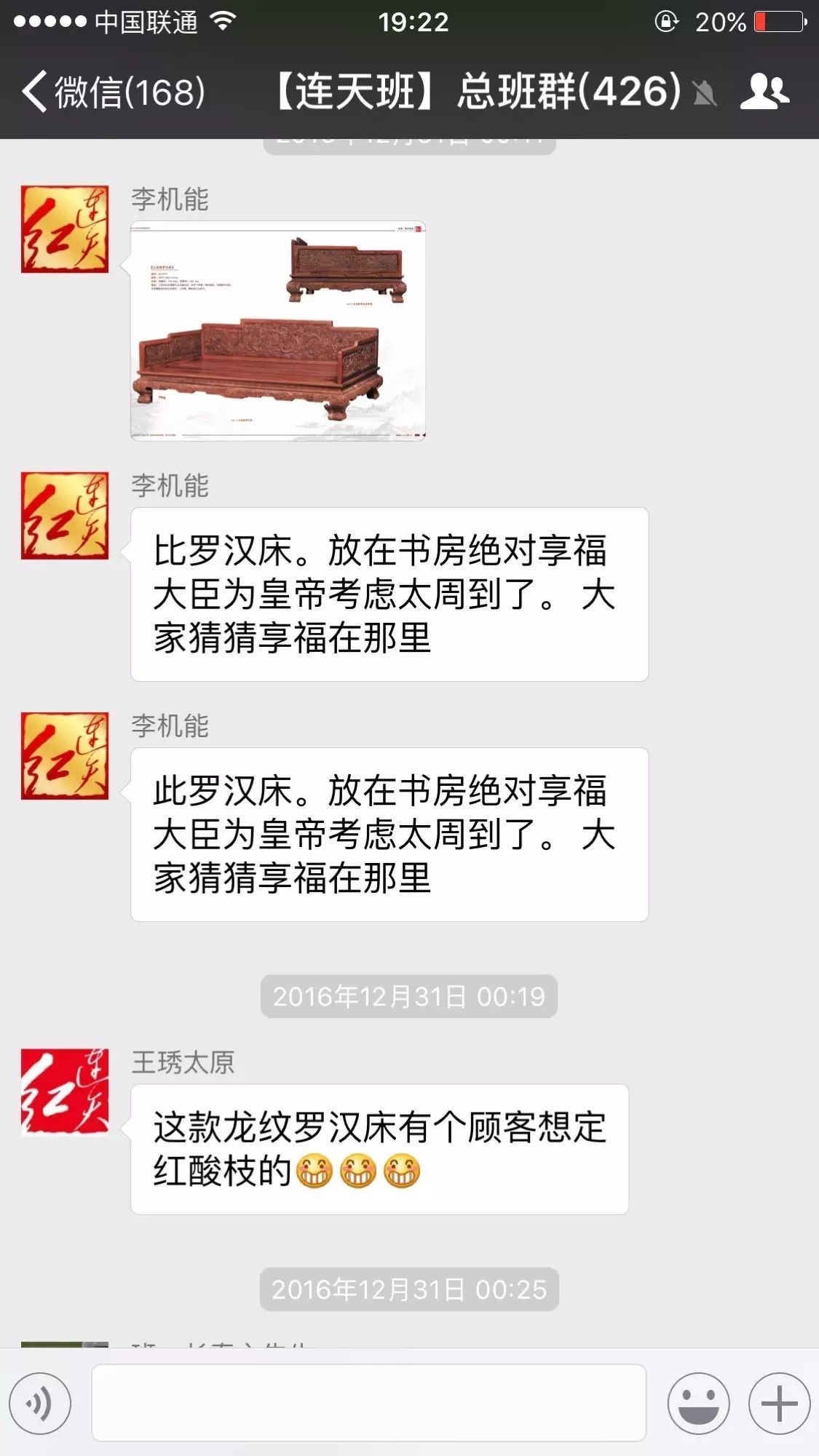Open the group members info icon

tap(764, 92)
